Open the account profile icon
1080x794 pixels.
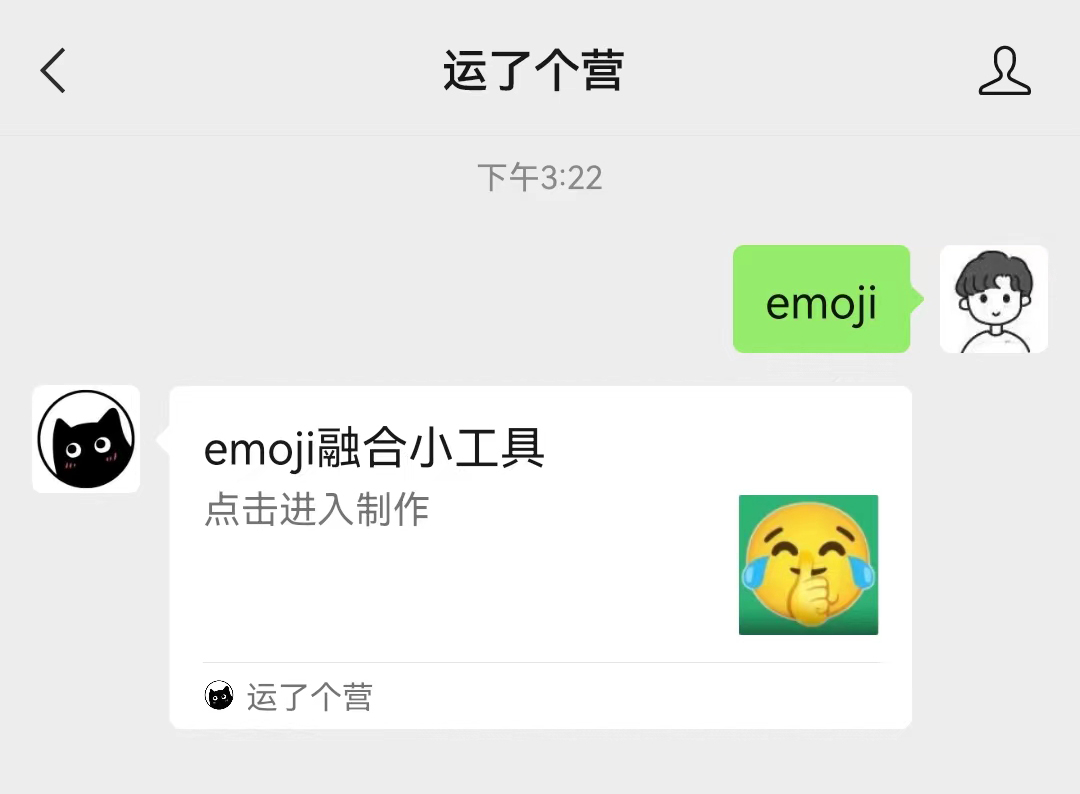(x=1004, y=71)
